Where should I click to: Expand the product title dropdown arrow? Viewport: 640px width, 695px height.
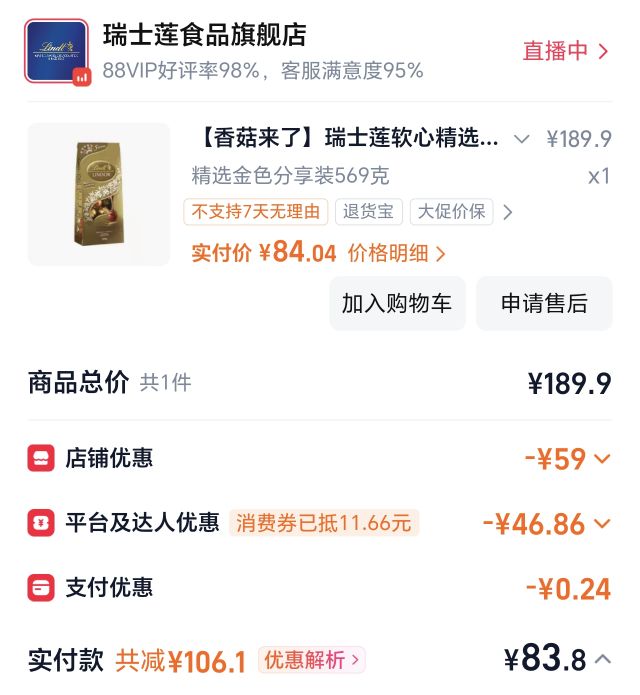(x=521, y=139)
